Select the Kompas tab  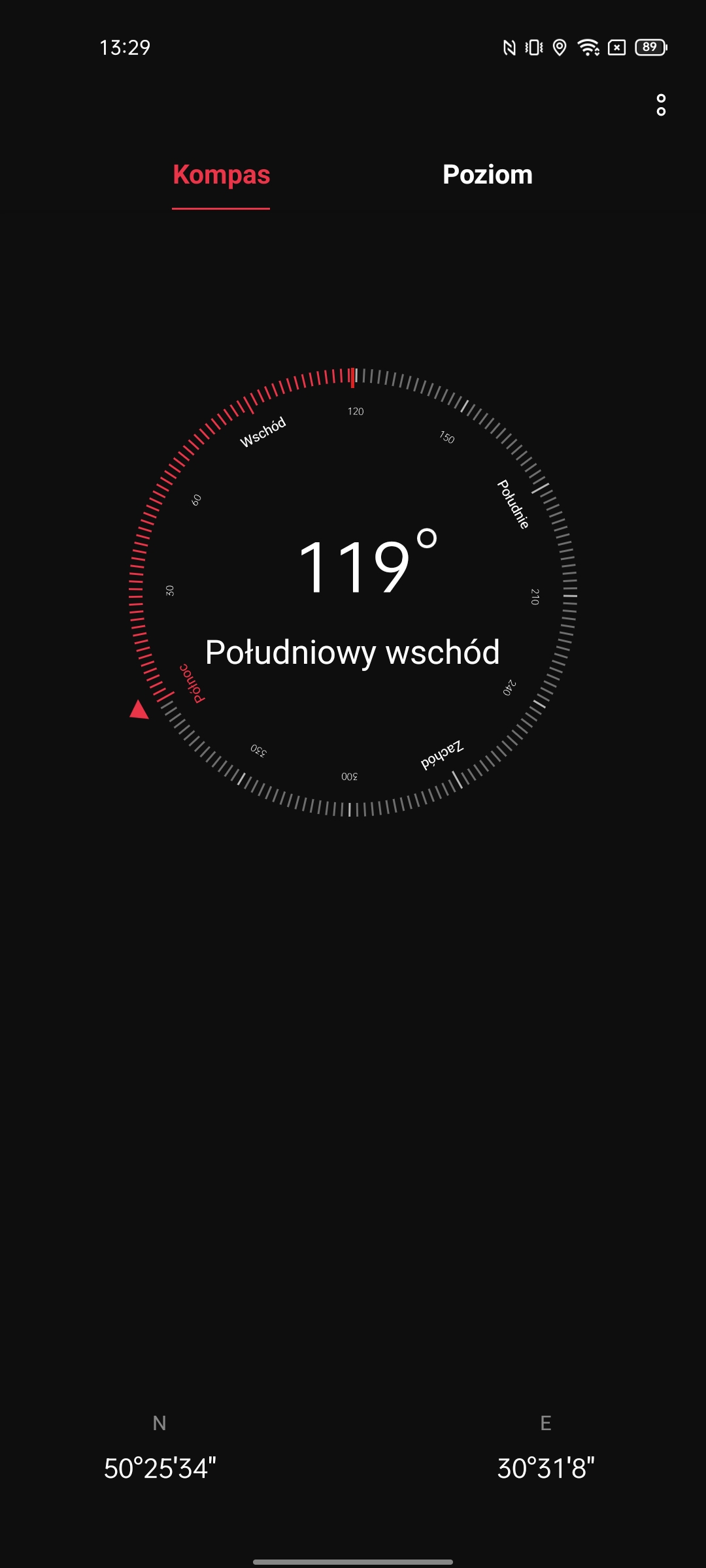(221, 175)
